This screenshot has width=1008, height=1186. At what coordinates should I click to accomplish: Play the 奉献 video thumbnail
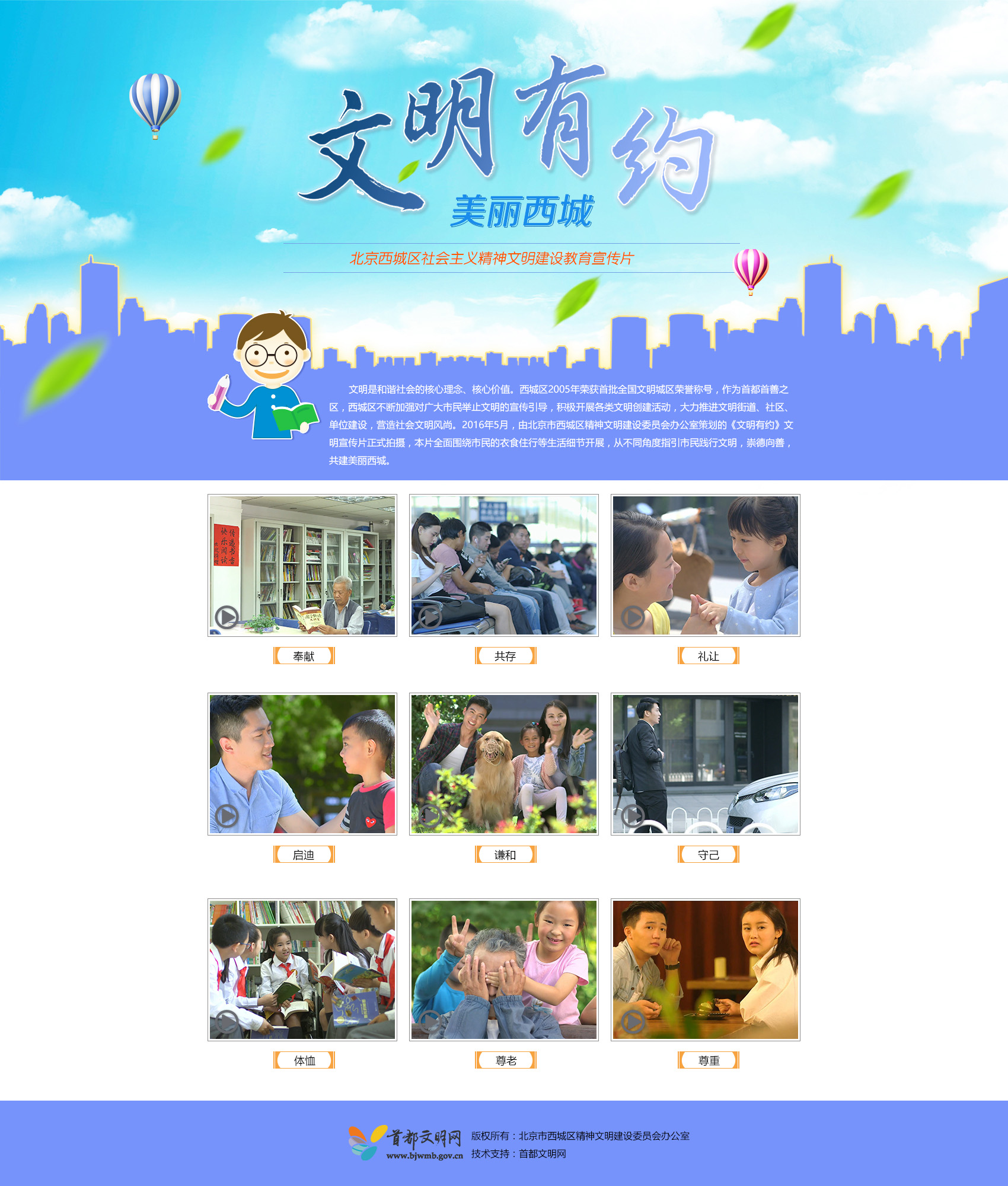tap(302, 565)
